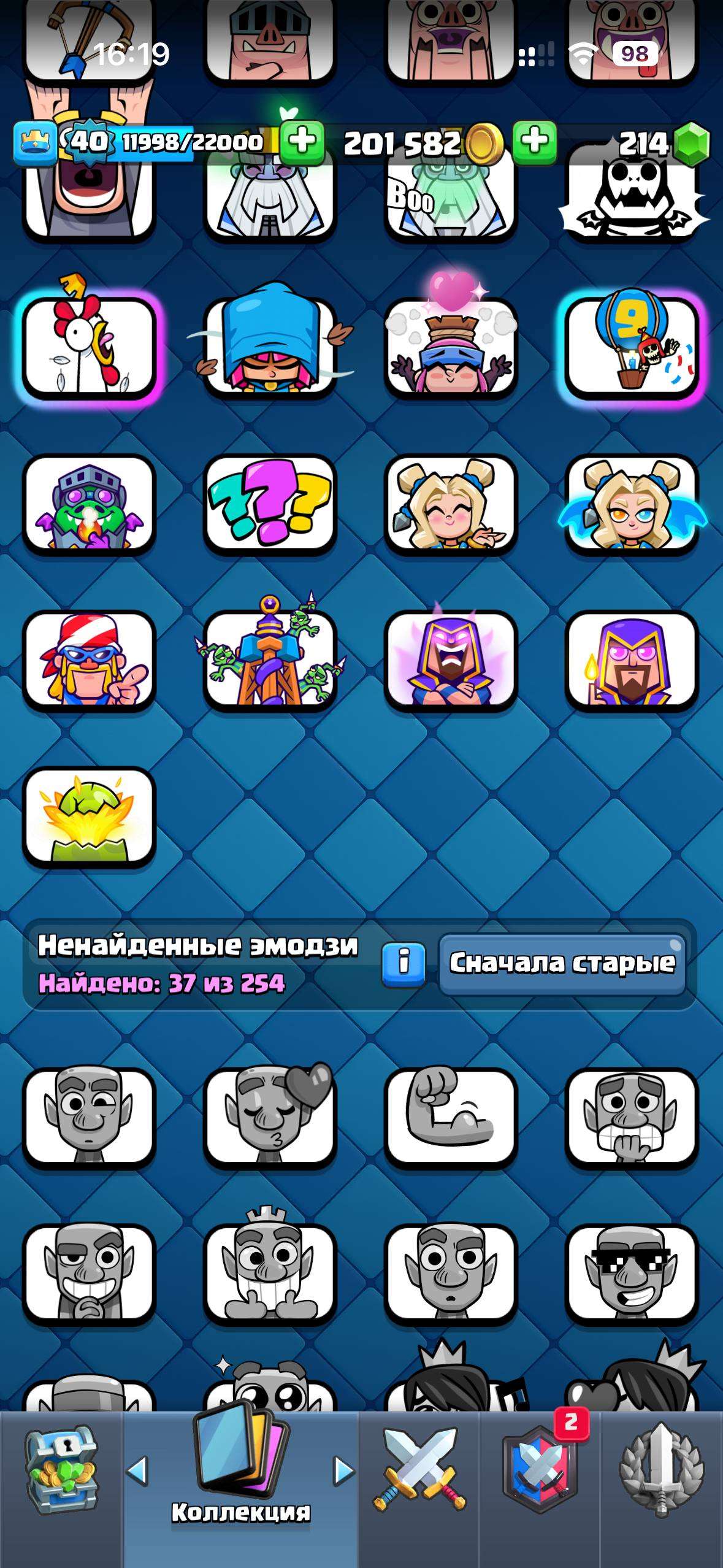Open the colorful question marks emote
Image resolution: width=723 pixels, height=1568 pixels.
pos(270,504)
